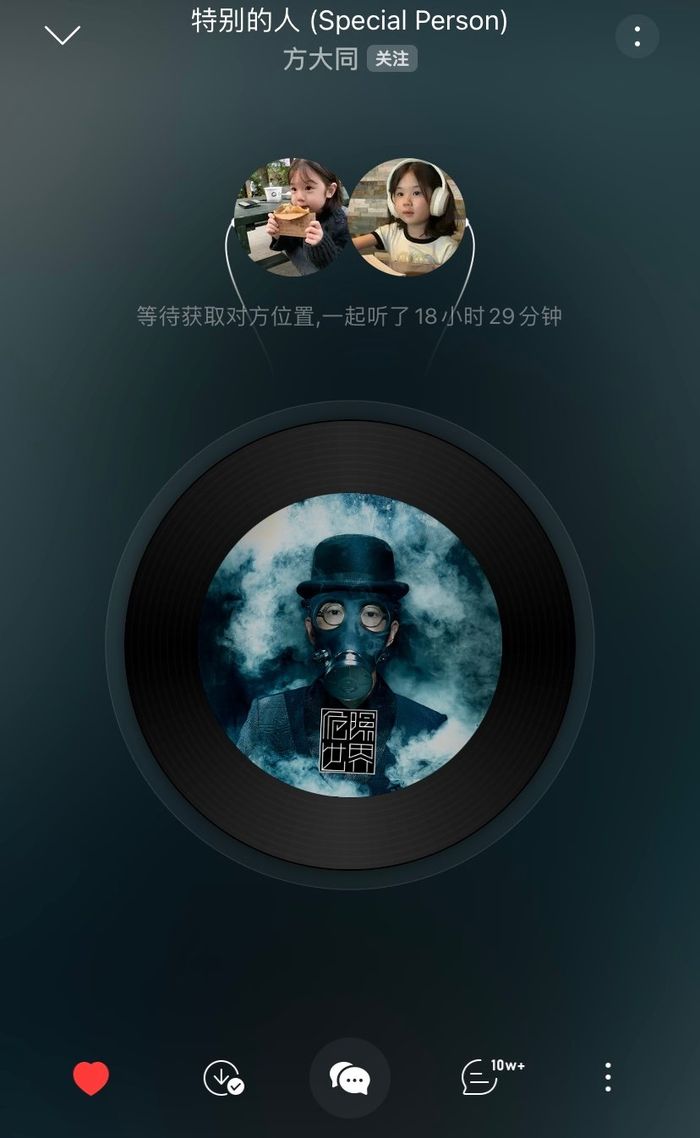Collapse the player with the down chevron
This screenshot has width=700, height=1138.
62,36
